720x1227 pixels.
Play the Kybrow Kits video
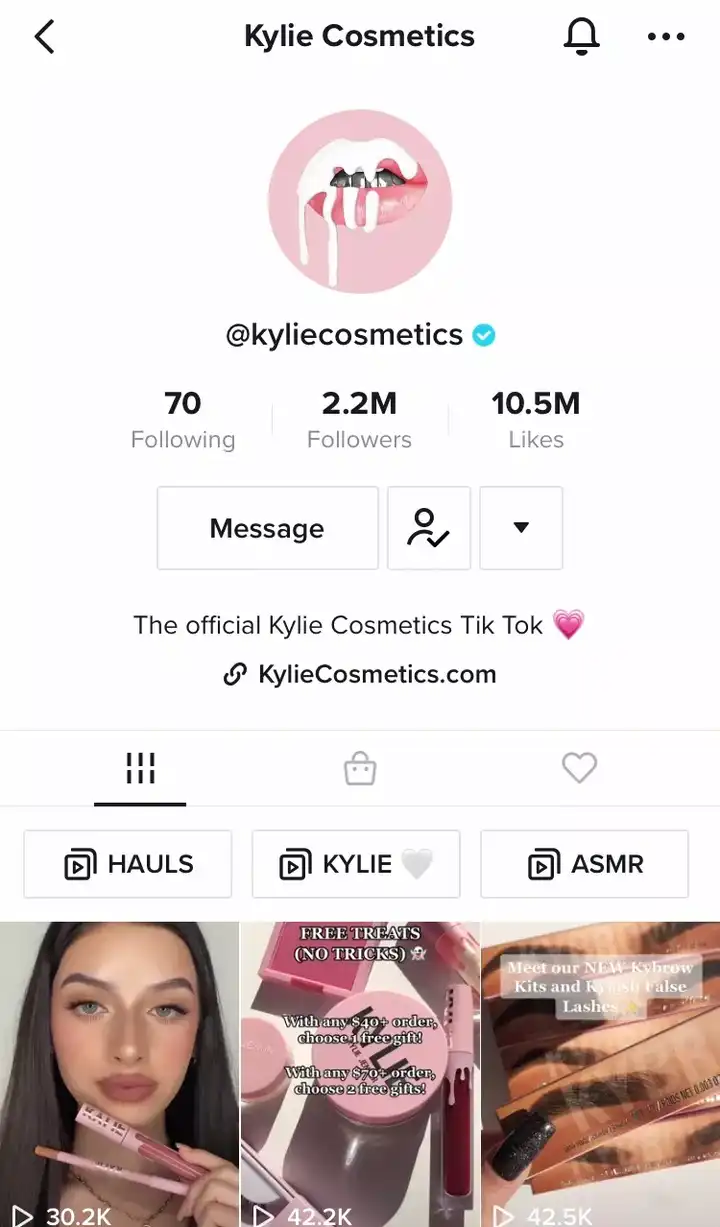[600, 1070]
